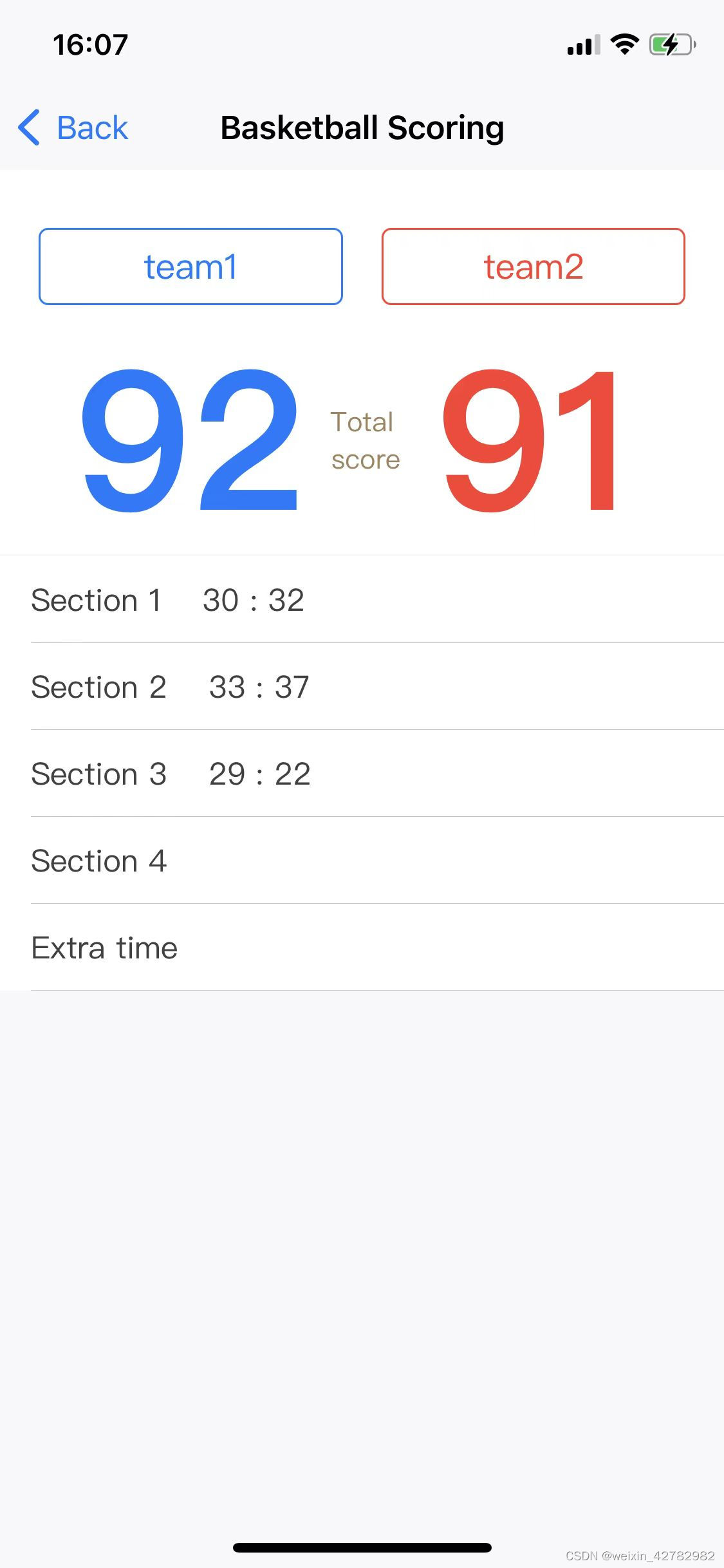Open the Extra time row
This screenshot has height=1568, width=724.
click(362, 947)
